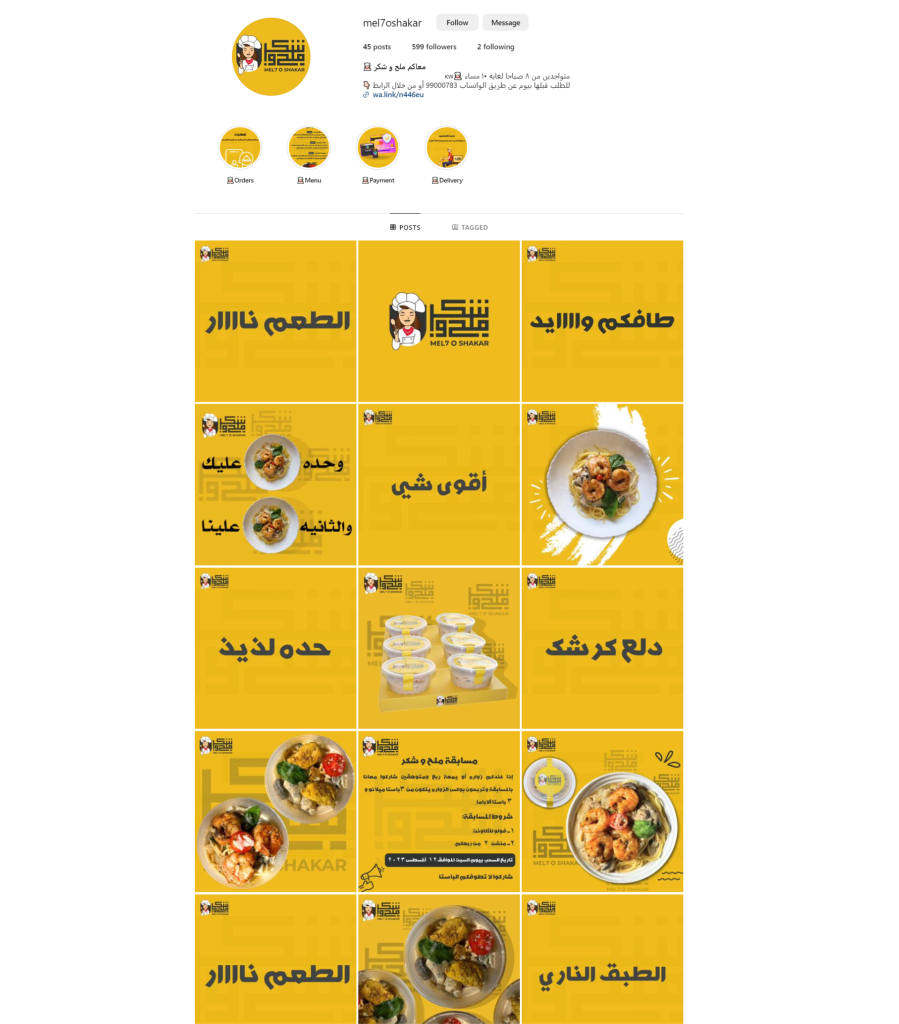Screen dimensions: 899x1024
Task: Open the Payment story highlight
Action: pyautogui.click(x=378, y=148)
